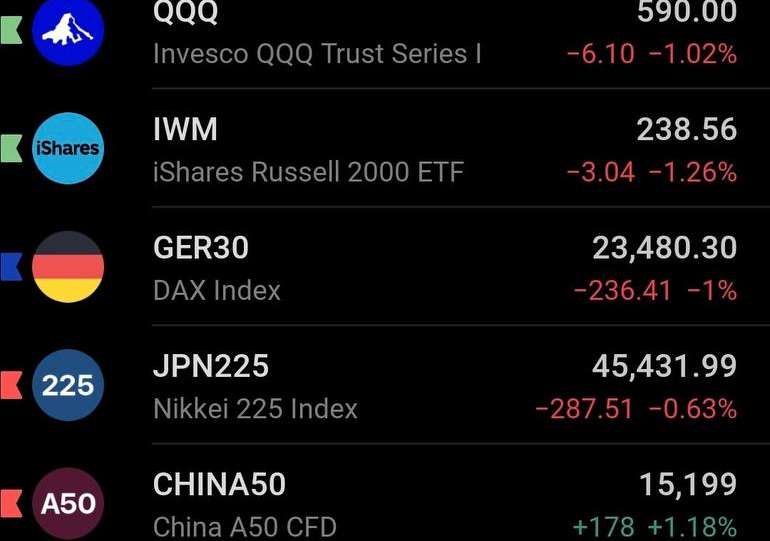
Task: Open the QQQ Invesco trust row
Action: tap(385, 33)
